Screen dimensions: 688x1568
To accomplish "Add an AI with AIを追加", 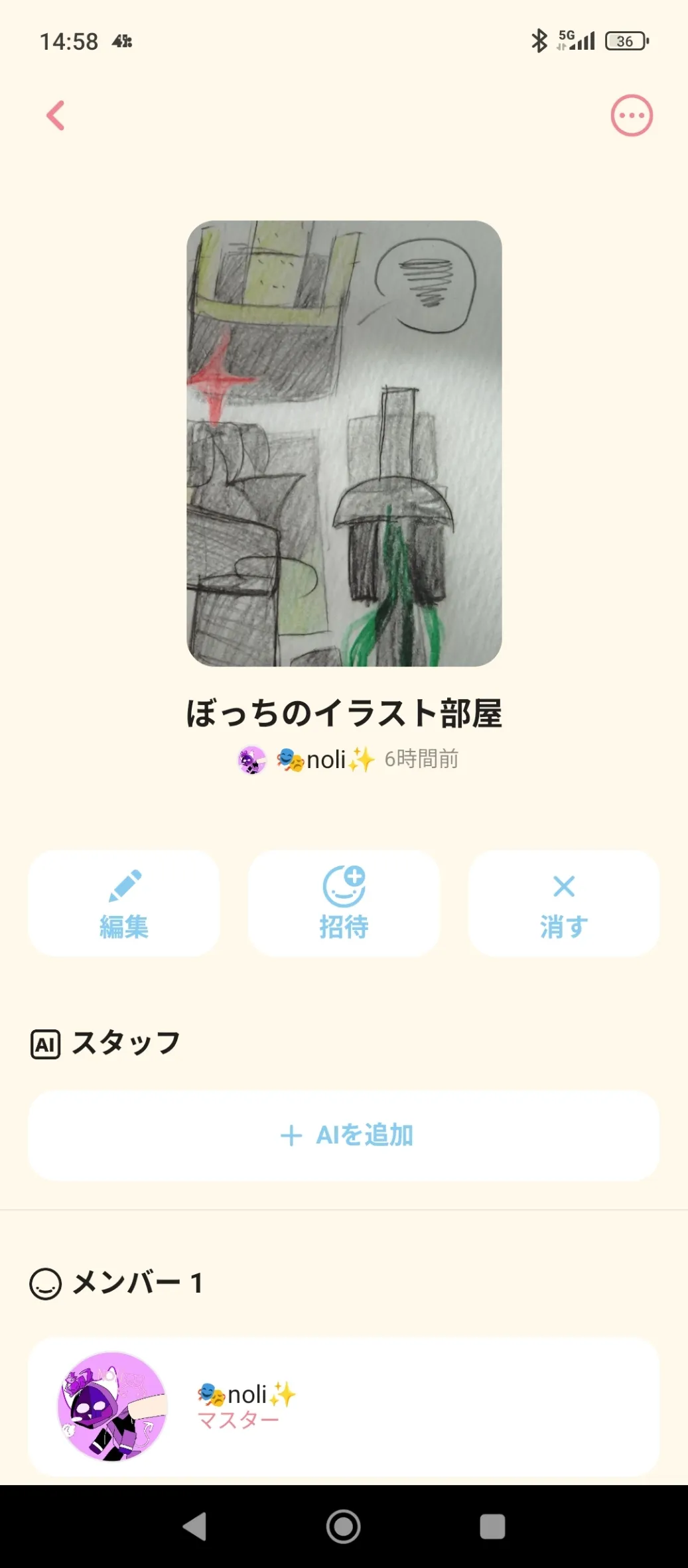I will (x=344, y=1135).
